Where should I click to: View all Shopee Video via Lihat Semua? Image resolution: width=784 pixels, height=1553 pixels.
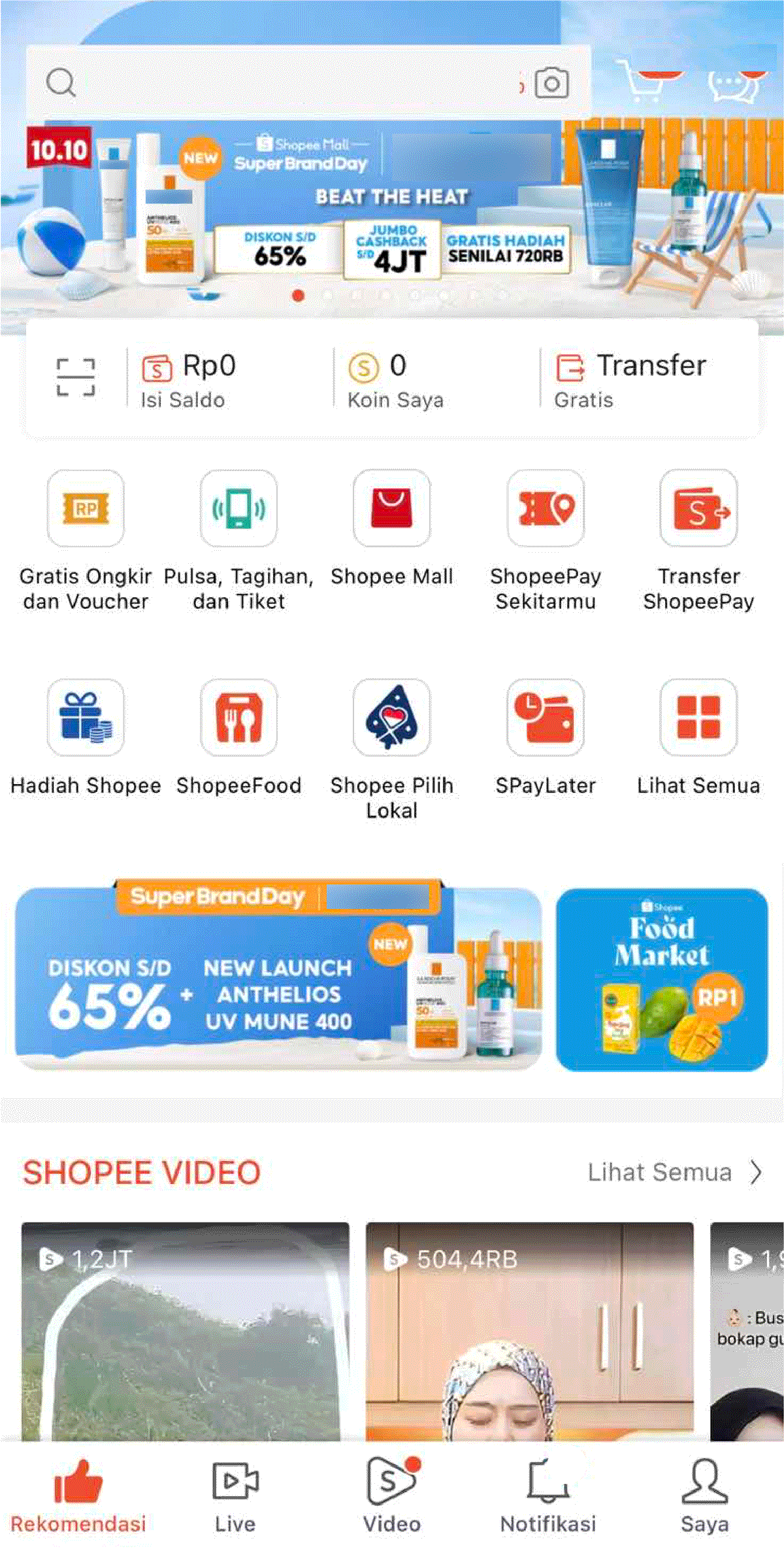[x=673, y=1172]
